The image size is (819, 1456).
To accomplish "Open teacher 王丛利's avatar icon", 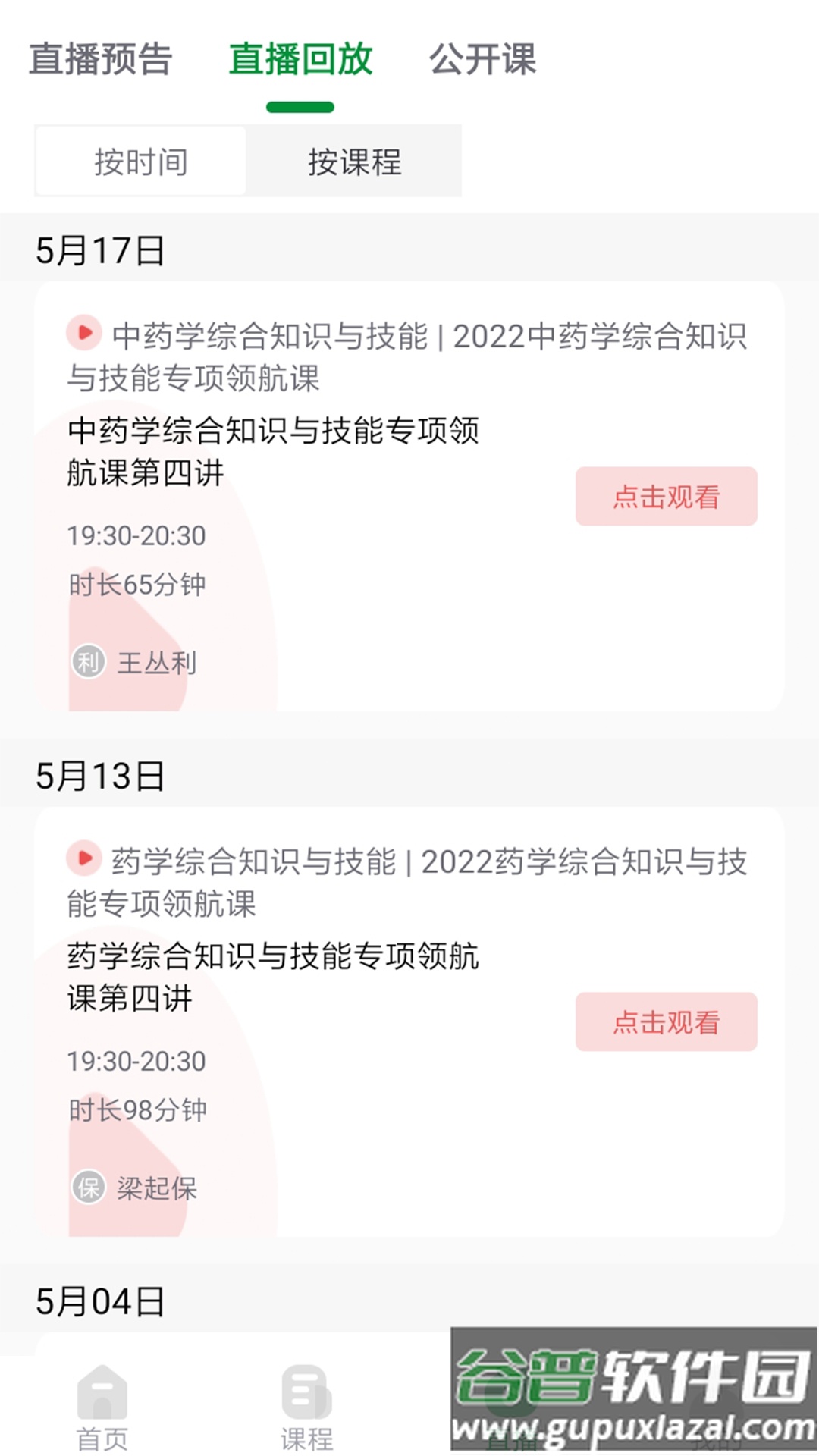I will click(88, 661).
